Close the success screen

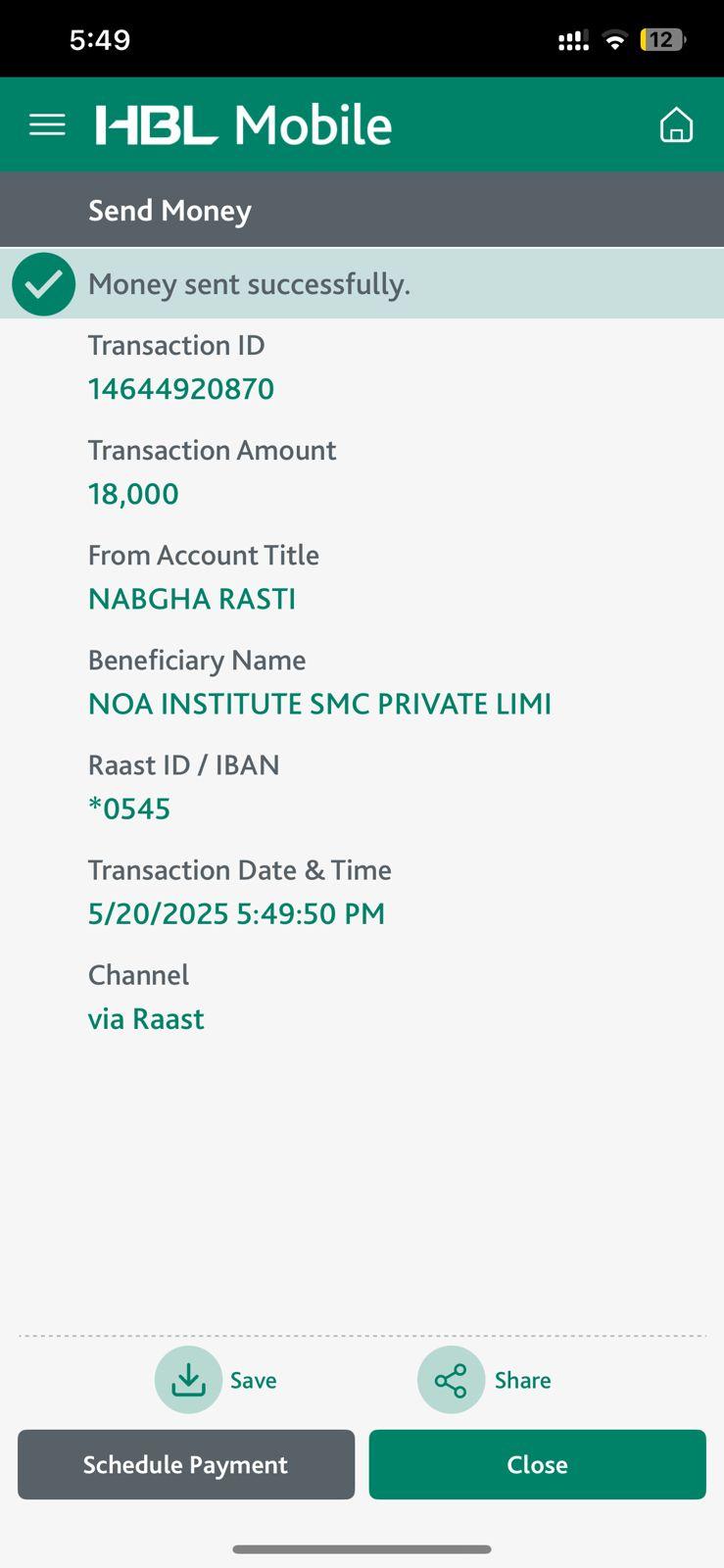coord(537,1464)
